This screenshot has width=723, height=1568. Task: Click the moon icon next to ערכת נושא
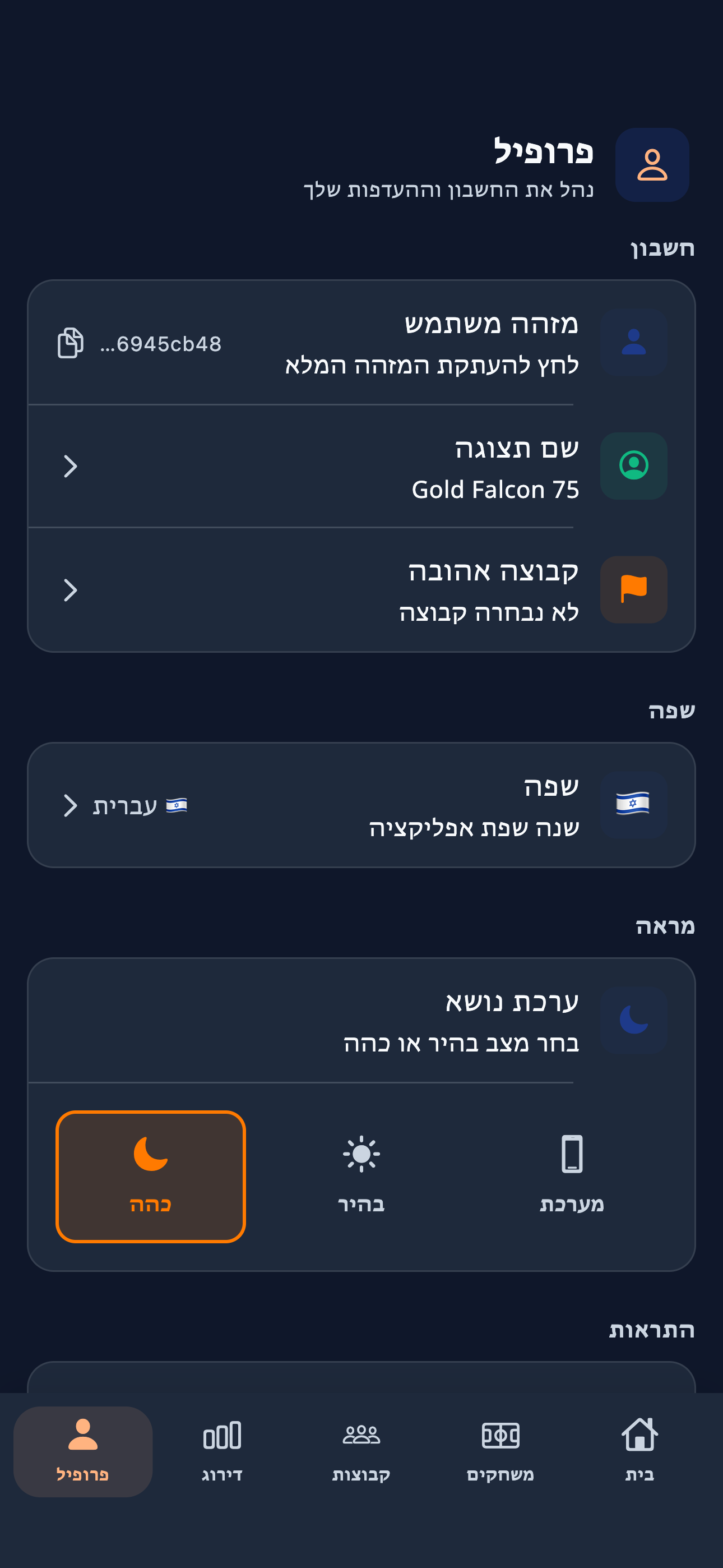pos(633,1019)
